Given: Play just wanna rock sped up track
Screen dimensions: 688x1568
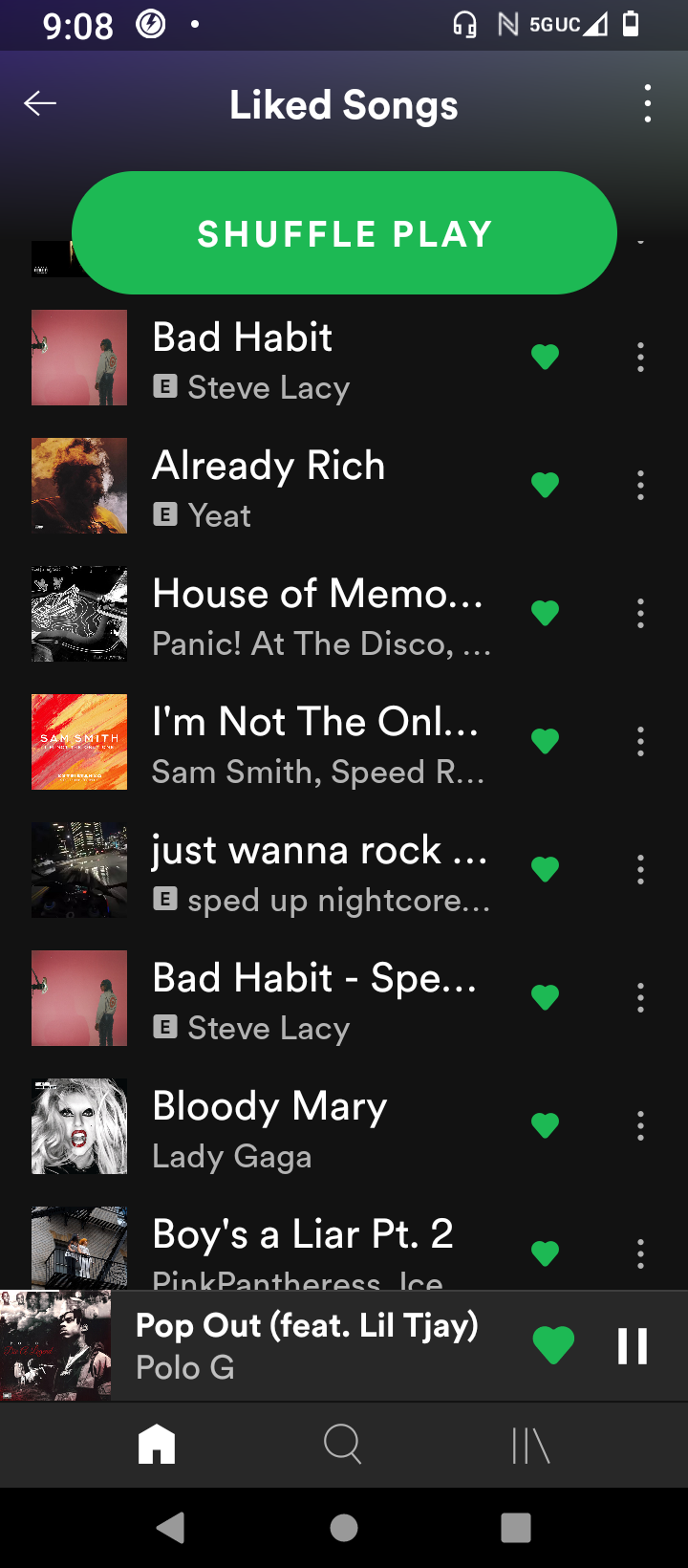Looking at the screenshot, I should tap(287, 871).
